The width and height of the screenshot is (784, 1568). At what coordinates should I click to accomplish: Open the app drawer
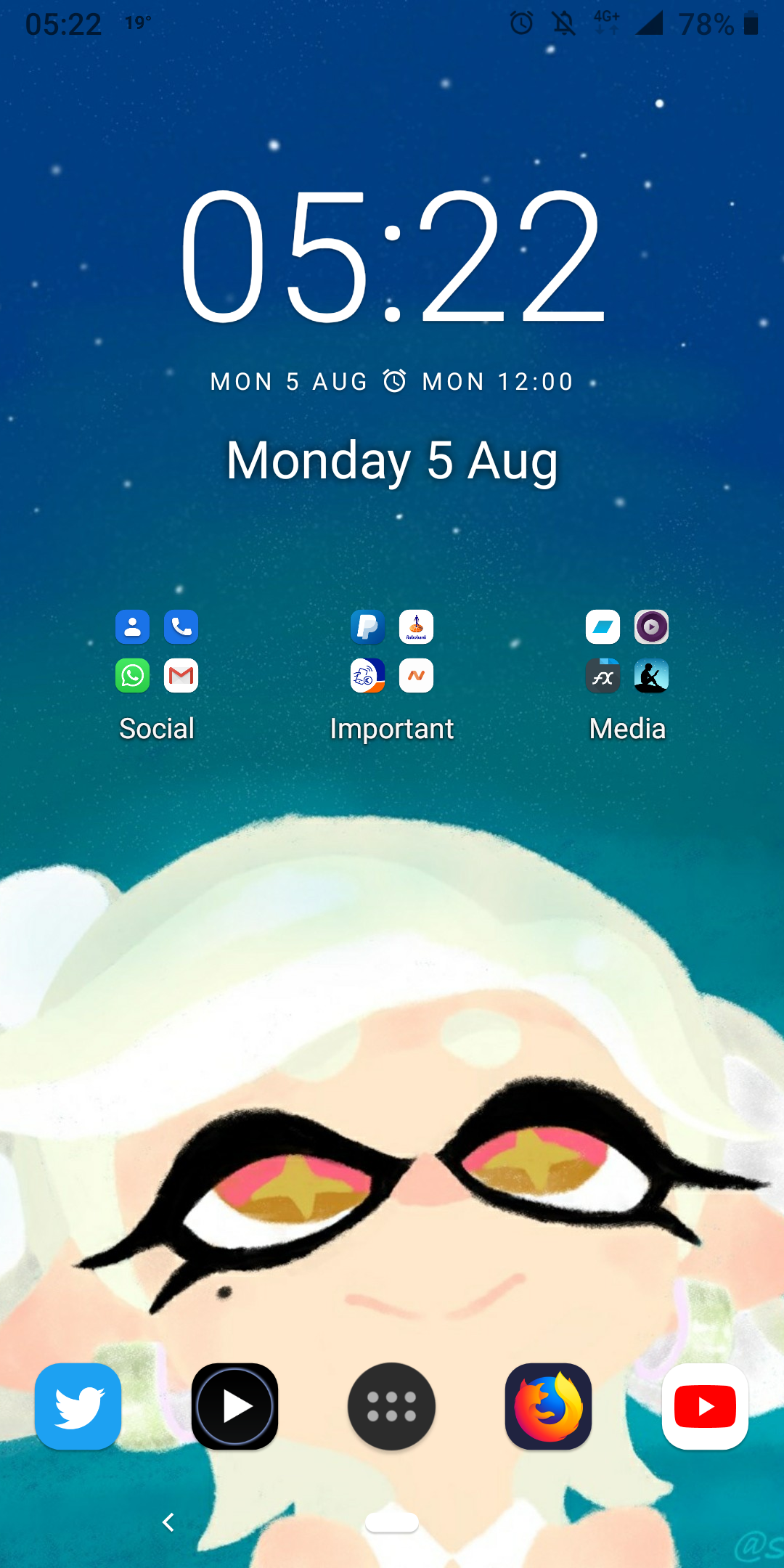click(x=392, y=1406)
